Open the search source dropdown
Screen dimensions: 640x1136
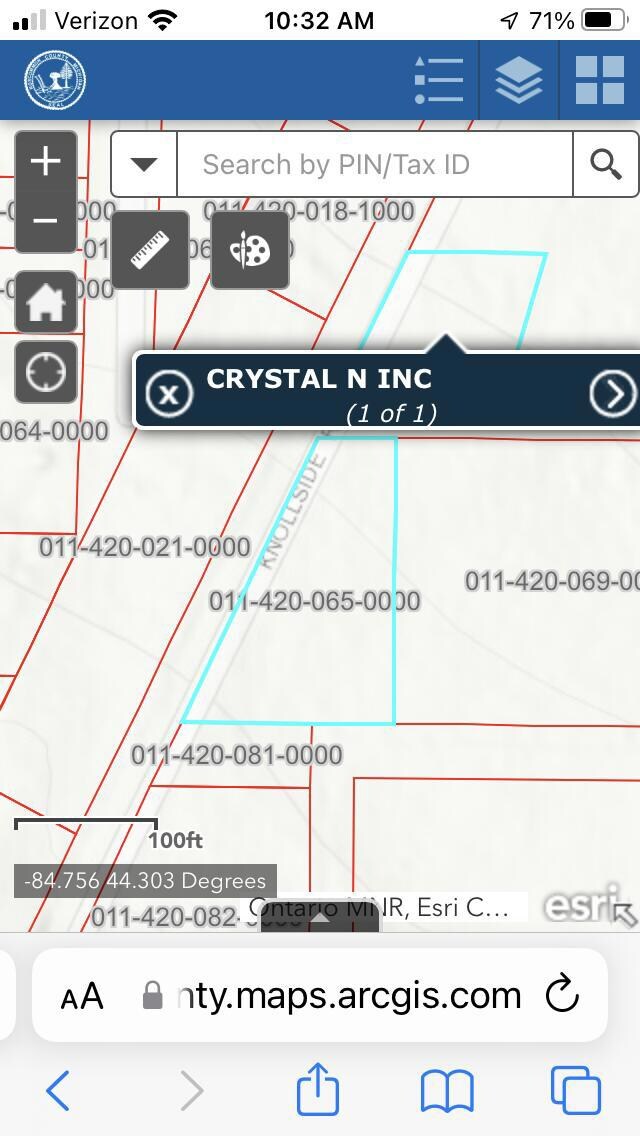(x=144, y=164)
